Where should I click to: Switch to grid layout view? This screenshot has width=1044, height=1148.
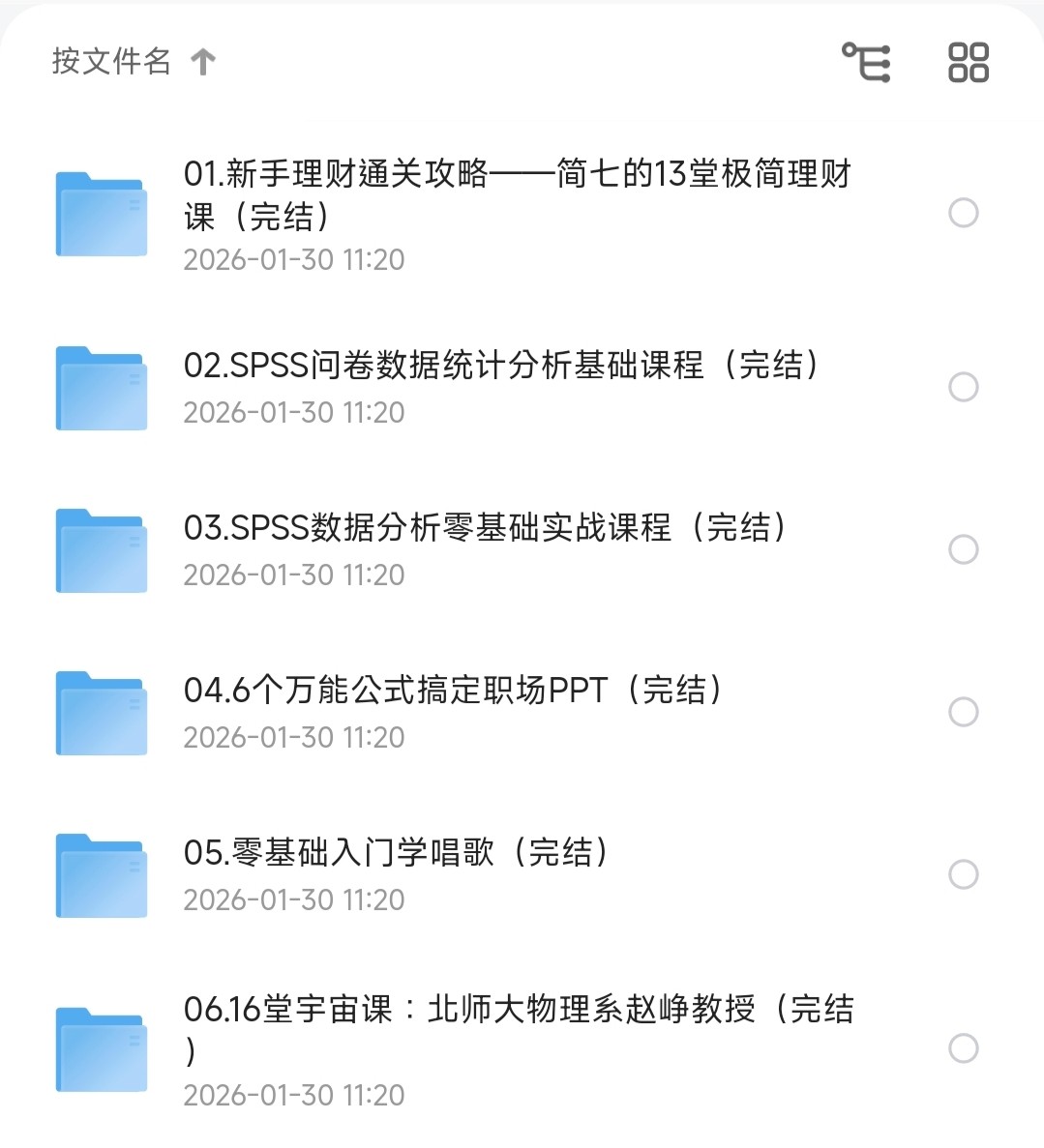tap(968, 63)
